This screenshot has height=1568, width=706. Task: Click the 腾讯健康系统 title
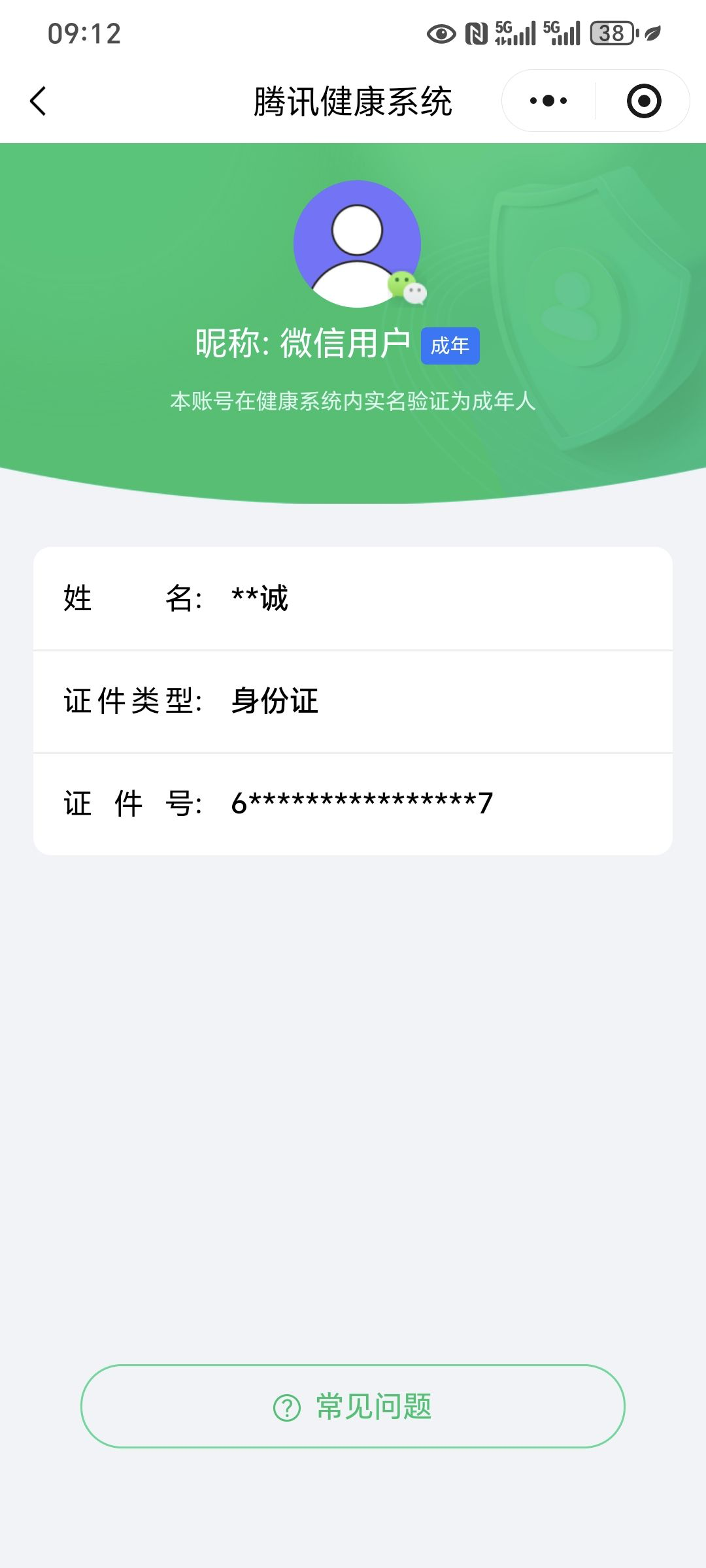click(x=353, y=100)
